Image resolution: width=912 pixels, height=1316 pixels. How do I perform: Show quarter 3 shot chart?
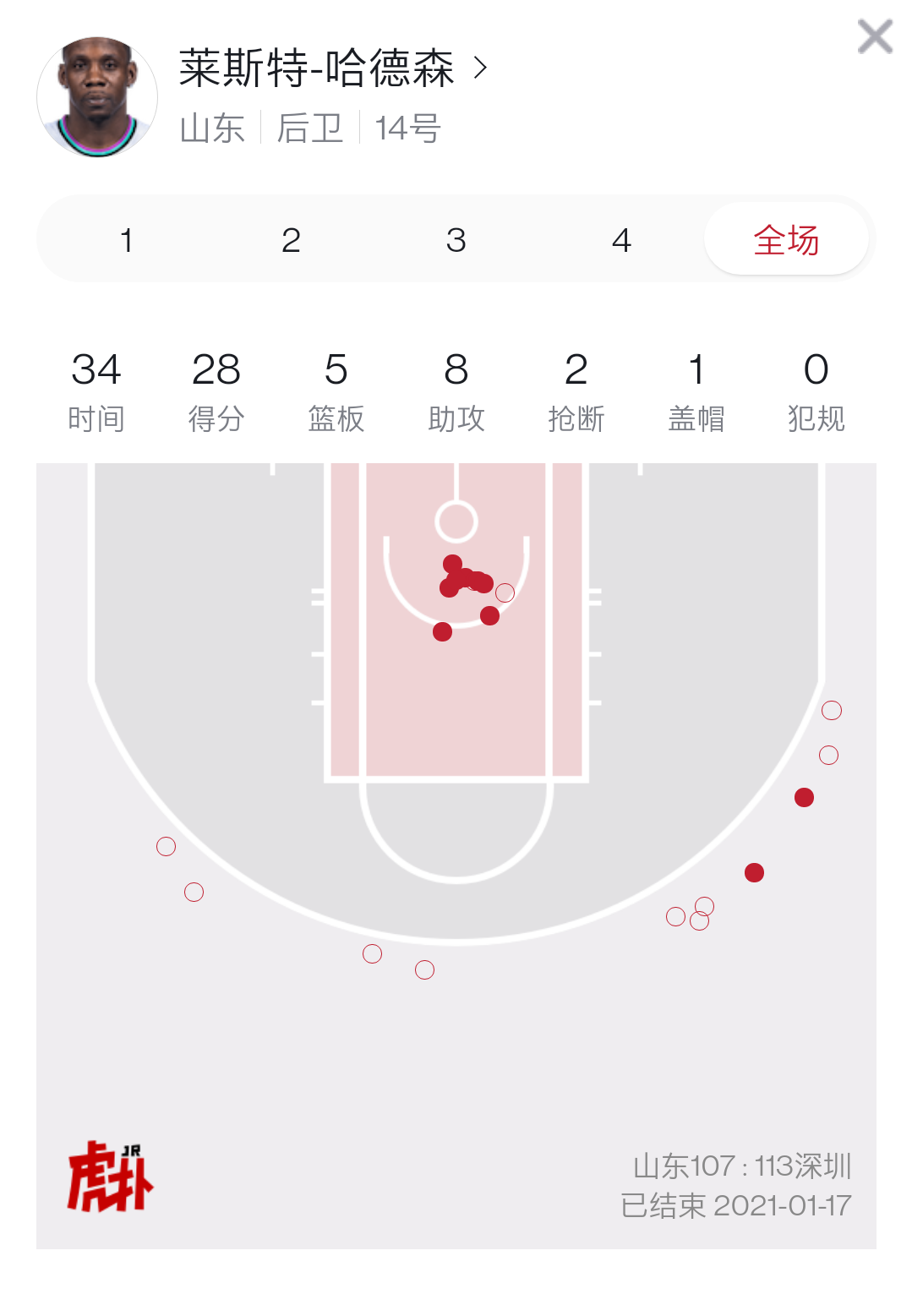click(456, 241)
